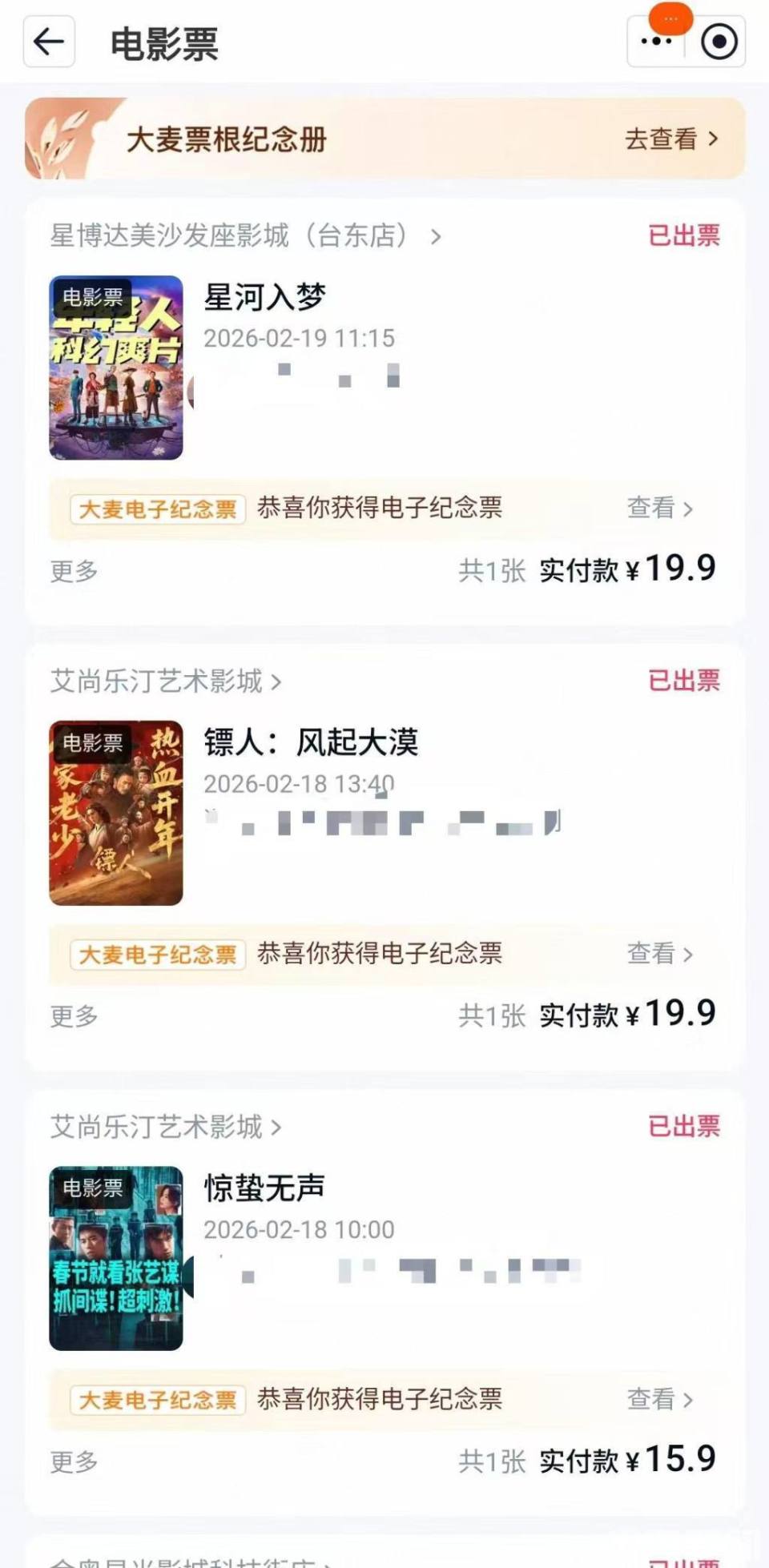Viewport: 769px width, 1568px height.
Task: Expand 更多 under the 惊蛰无声 order
Action: [x=73, y=1461]
